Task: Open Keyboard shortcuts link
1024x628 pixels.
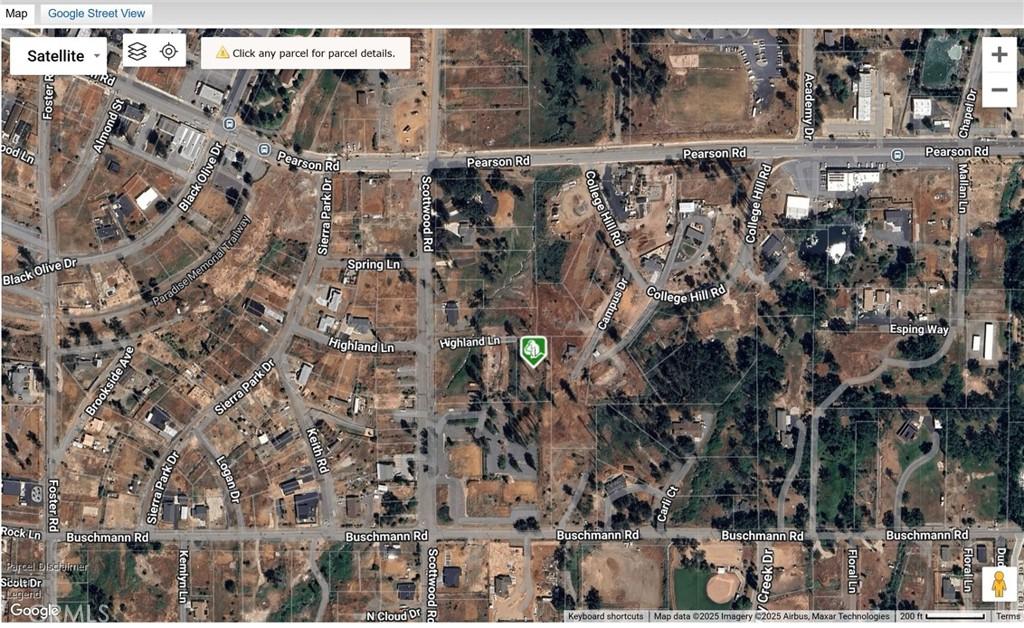Action: coord(605,616)
